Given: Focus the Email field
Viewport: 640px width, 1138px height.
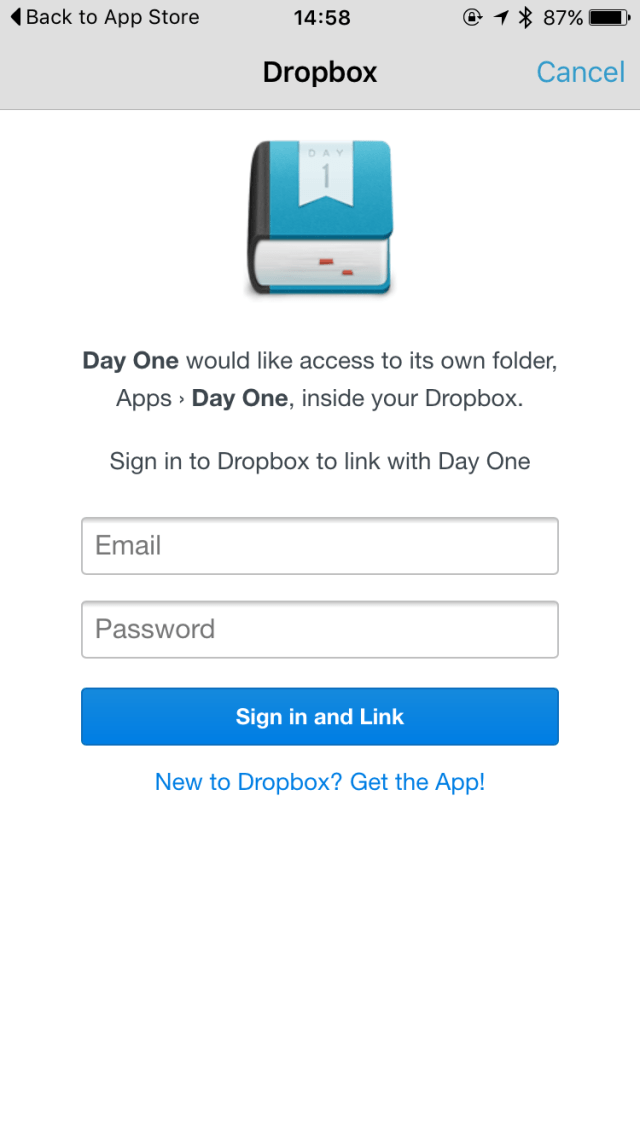Looking at the screenshot, I should tap(320, 546).
